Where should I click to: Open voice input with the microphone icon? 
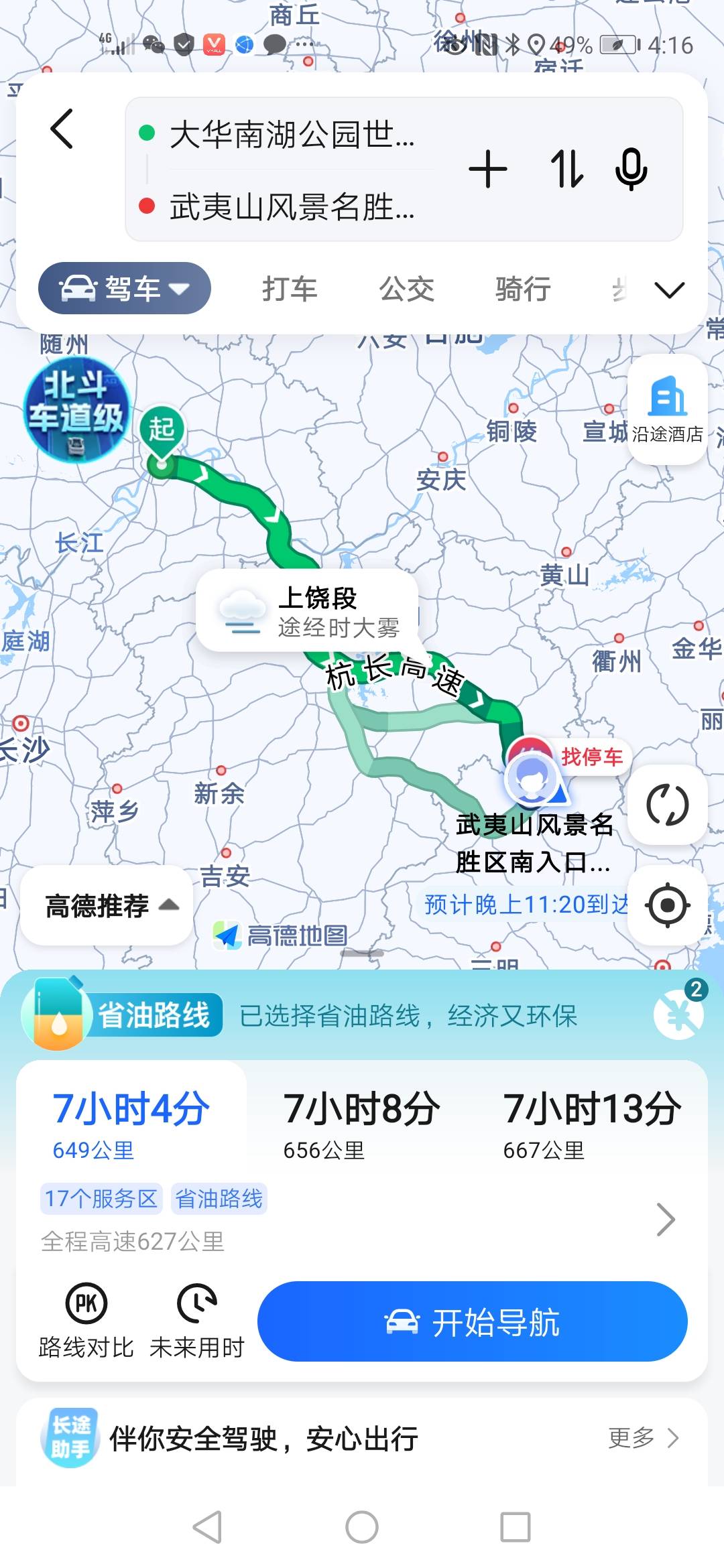click(633, 169)
